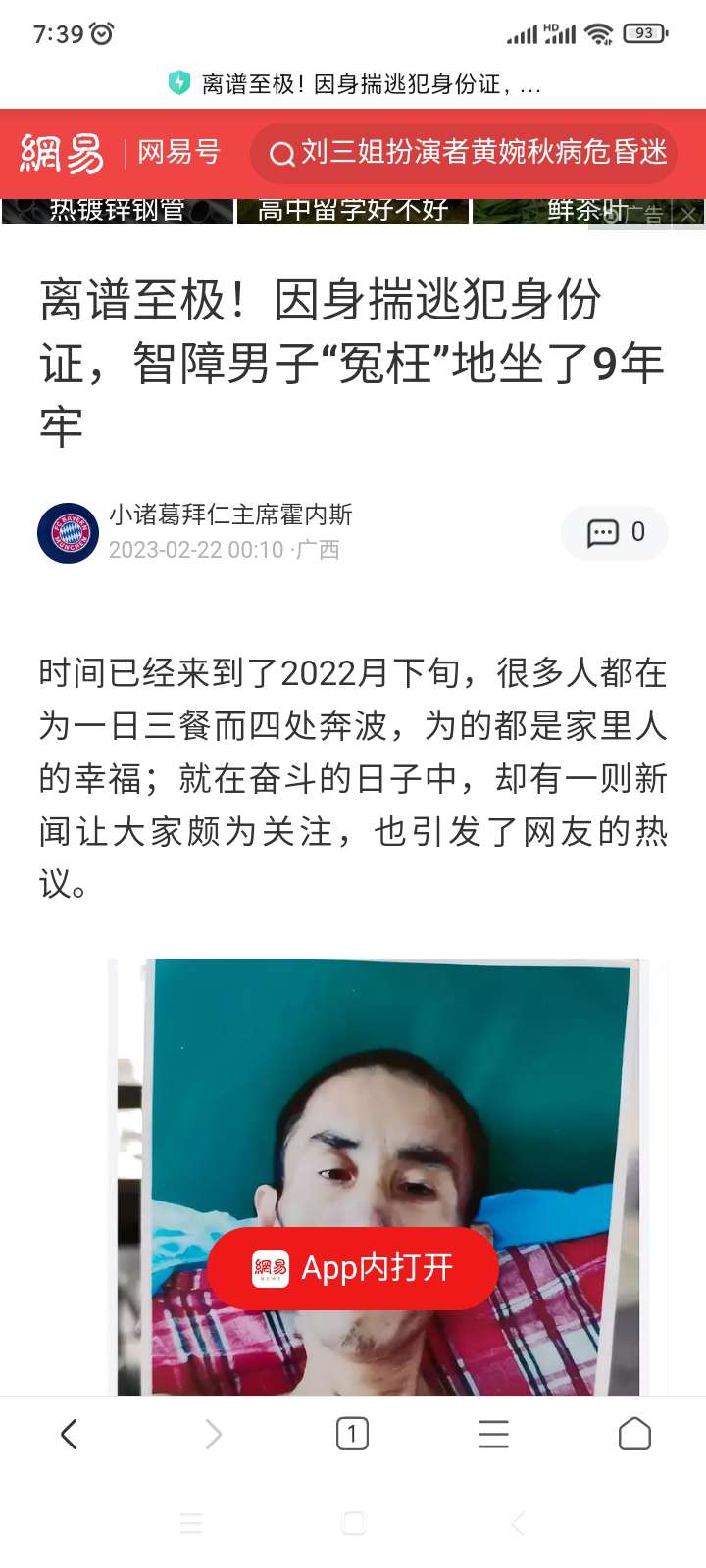Open the 网易 logo homepage link

coord(62,154)
